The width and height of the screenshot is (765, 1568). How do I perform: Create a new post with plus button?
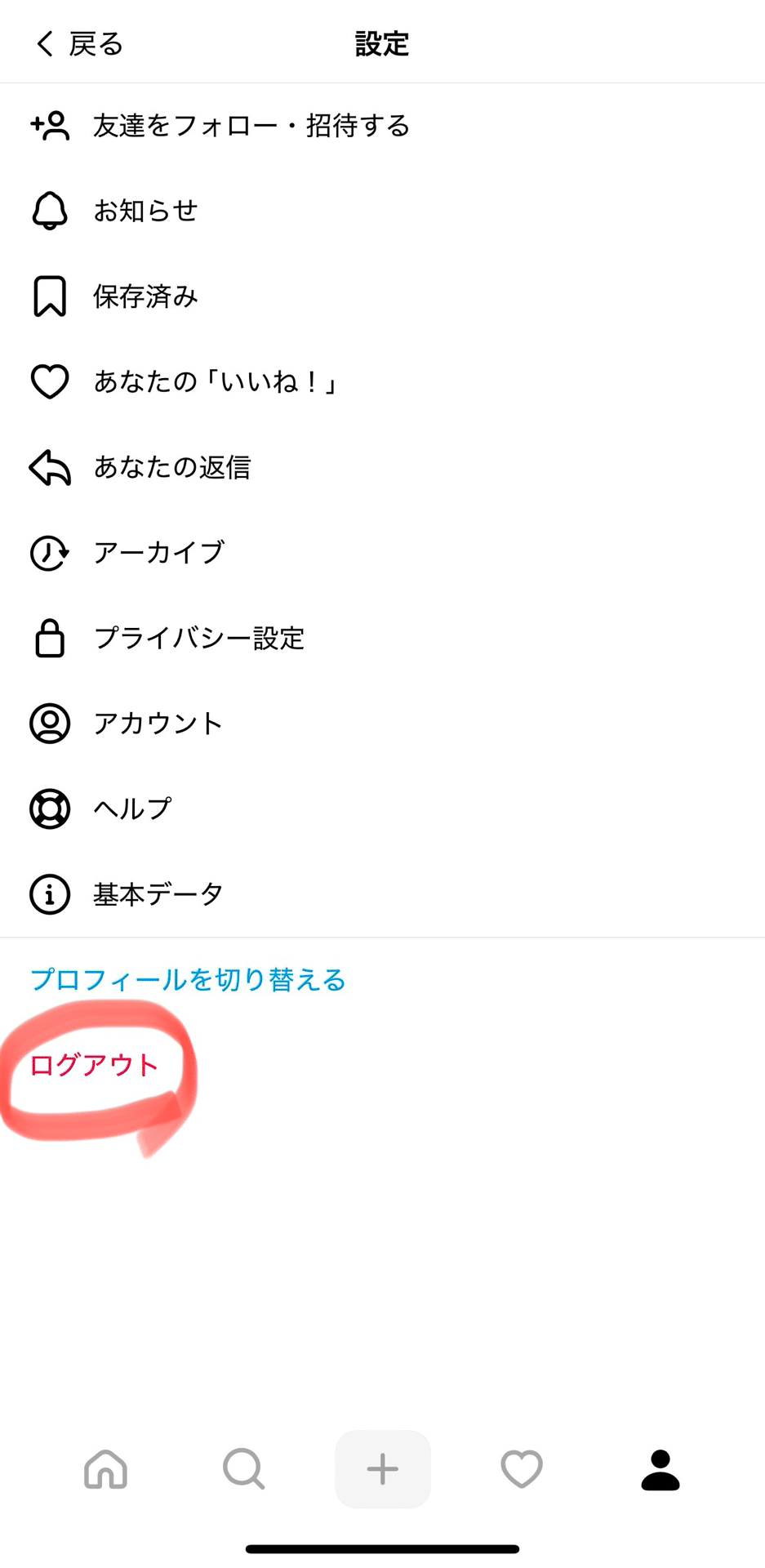point(383,1469)
